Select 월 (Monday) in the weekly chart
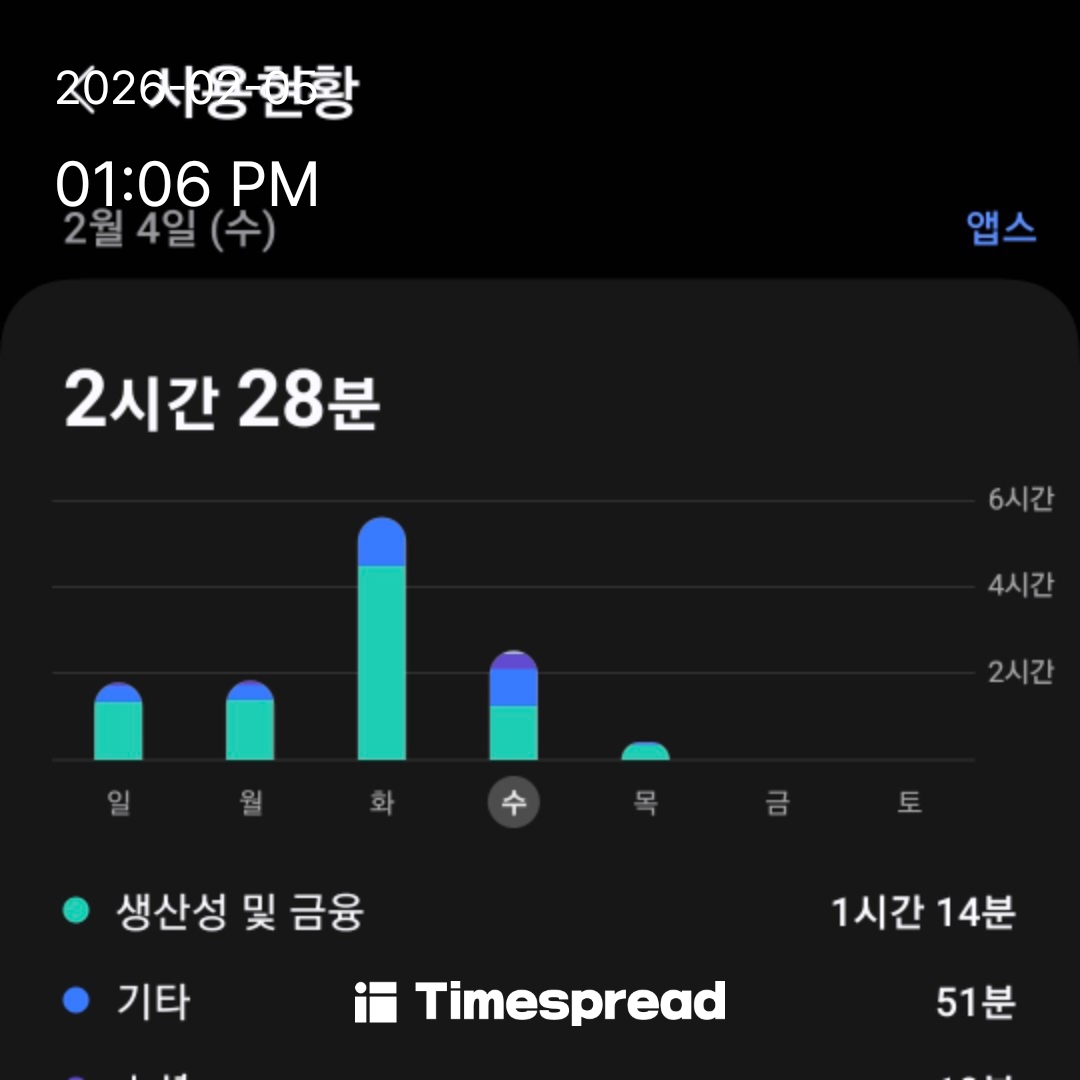This screenshot has height=1080, width=1080. coord(250,802)
